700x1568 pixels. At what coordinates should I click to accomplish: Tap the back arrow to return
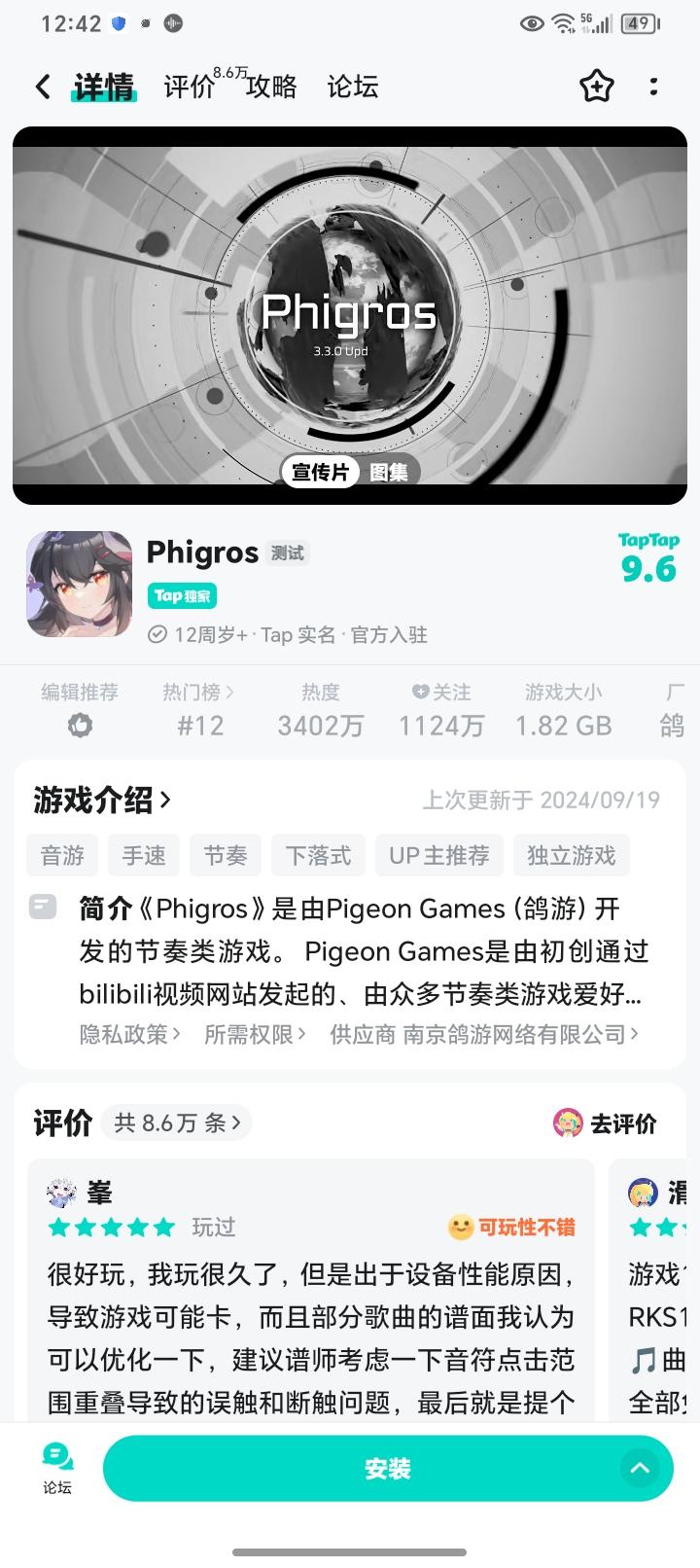(x=41, y=87)
